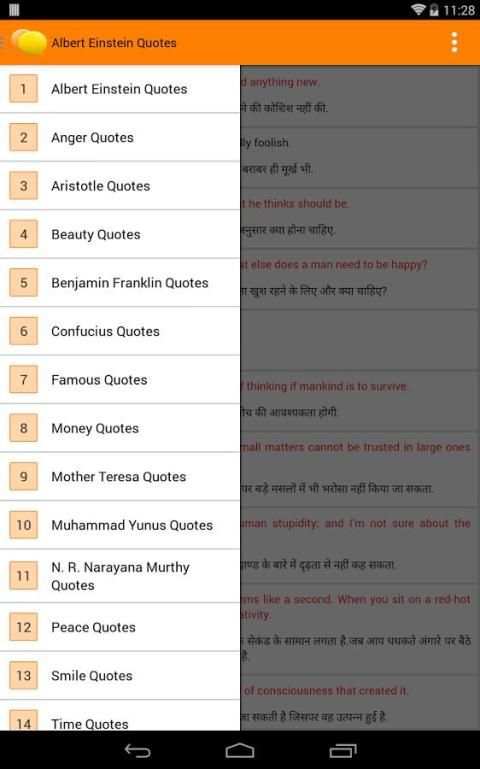Image resolution: width=480 pixels, height=769 pixels.
Task: Open Muhammad Yunus Quotes
Action: [120, 525]
